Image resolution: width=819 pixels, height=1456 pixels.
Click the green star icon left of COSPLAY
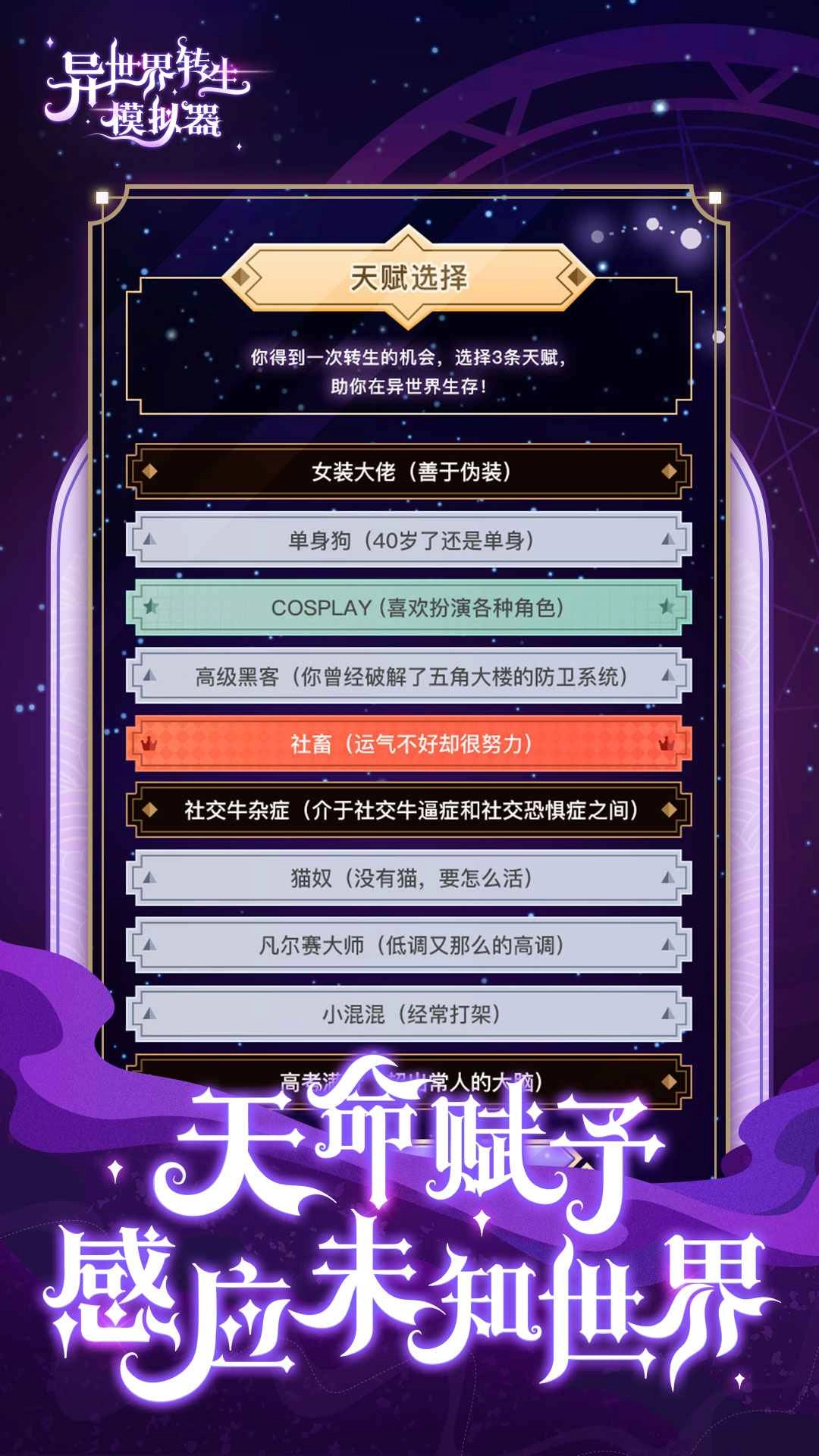pos(150,607)
